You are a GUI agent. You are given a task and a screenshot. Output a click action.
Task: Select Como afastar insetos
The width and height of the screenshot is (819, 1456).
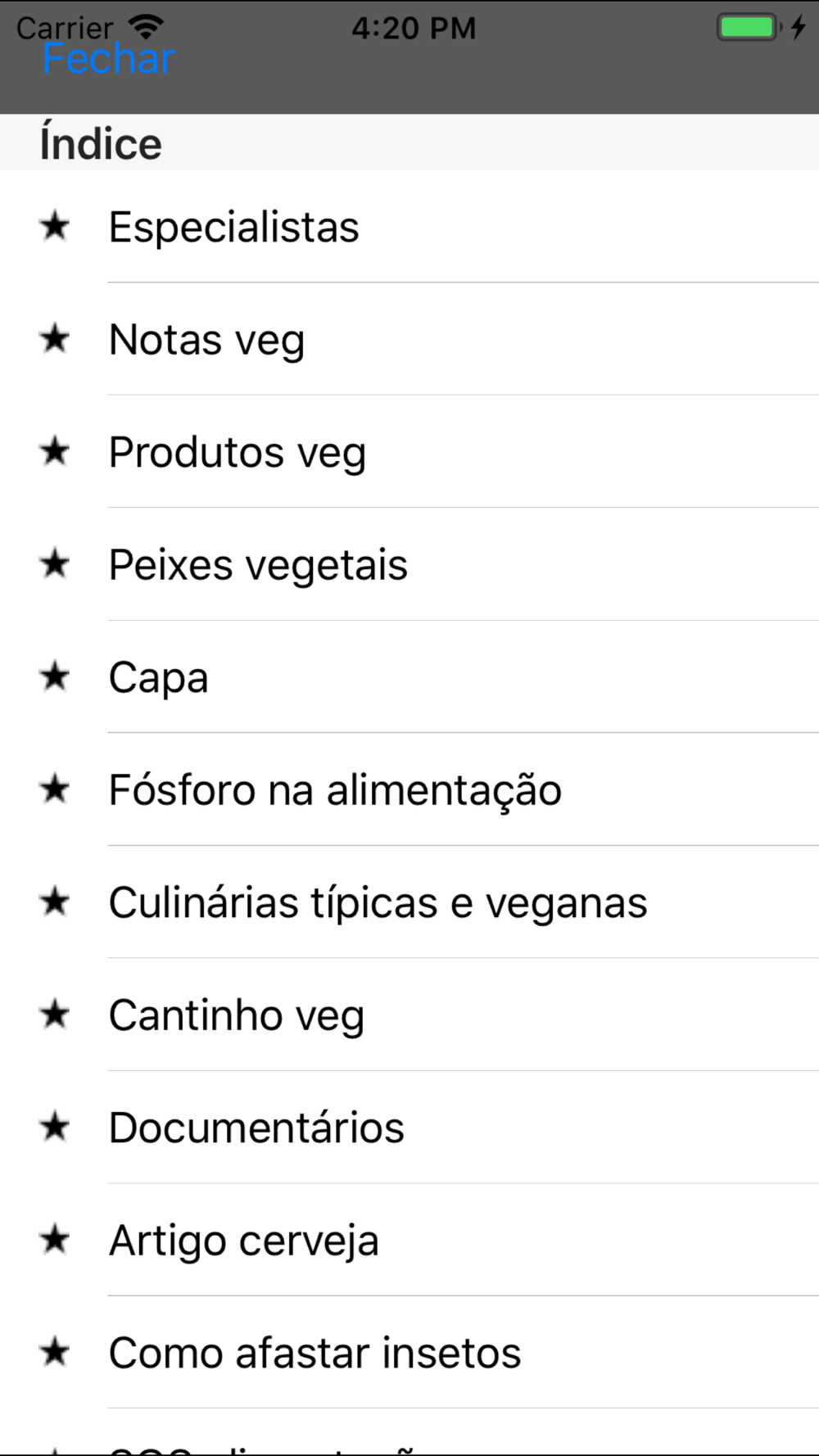click(x=409, y=1353)
